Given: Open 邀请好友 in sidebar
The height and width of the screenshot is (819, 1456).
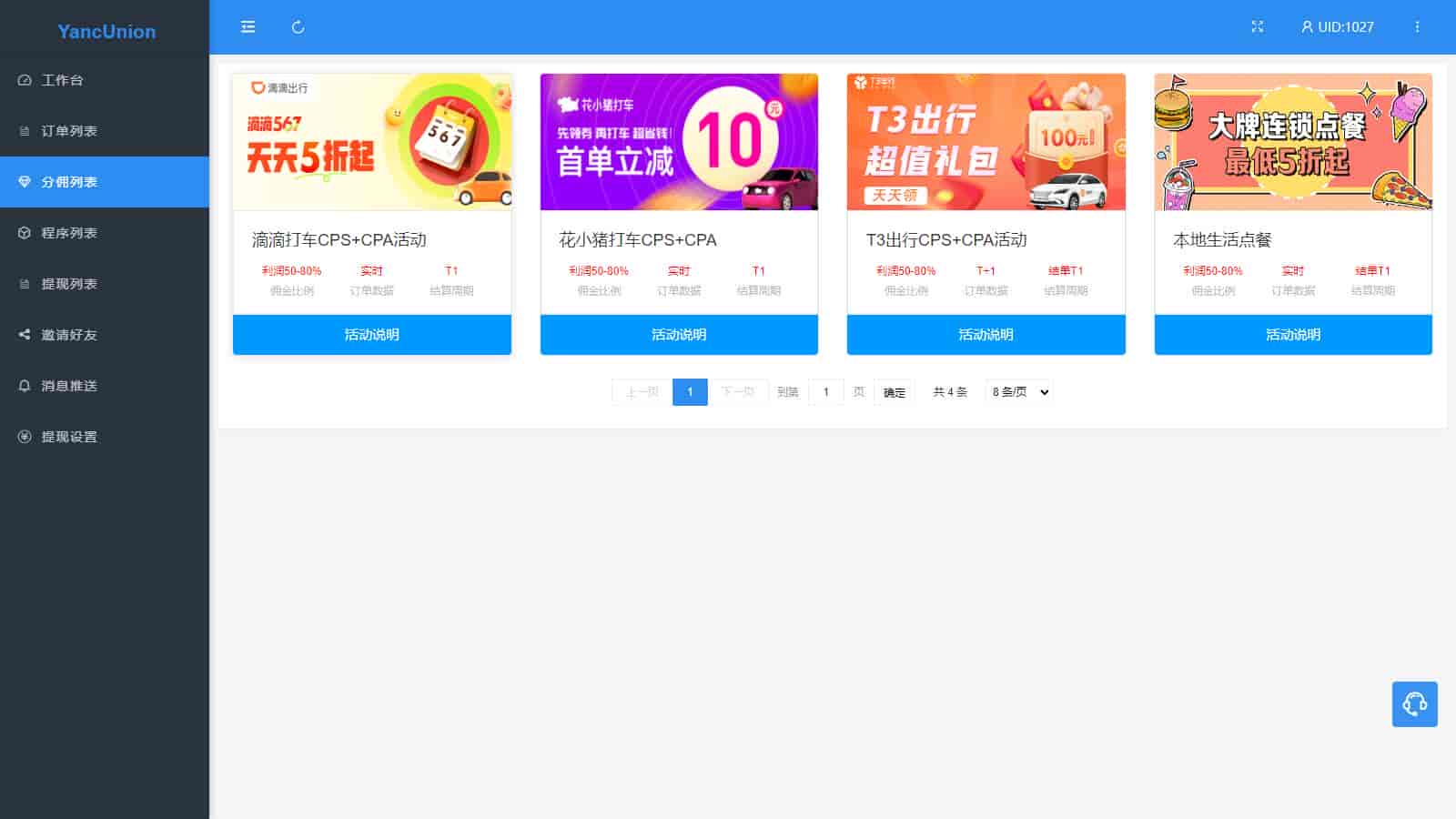Looking at the screenshot, I should tap(68, 335).
